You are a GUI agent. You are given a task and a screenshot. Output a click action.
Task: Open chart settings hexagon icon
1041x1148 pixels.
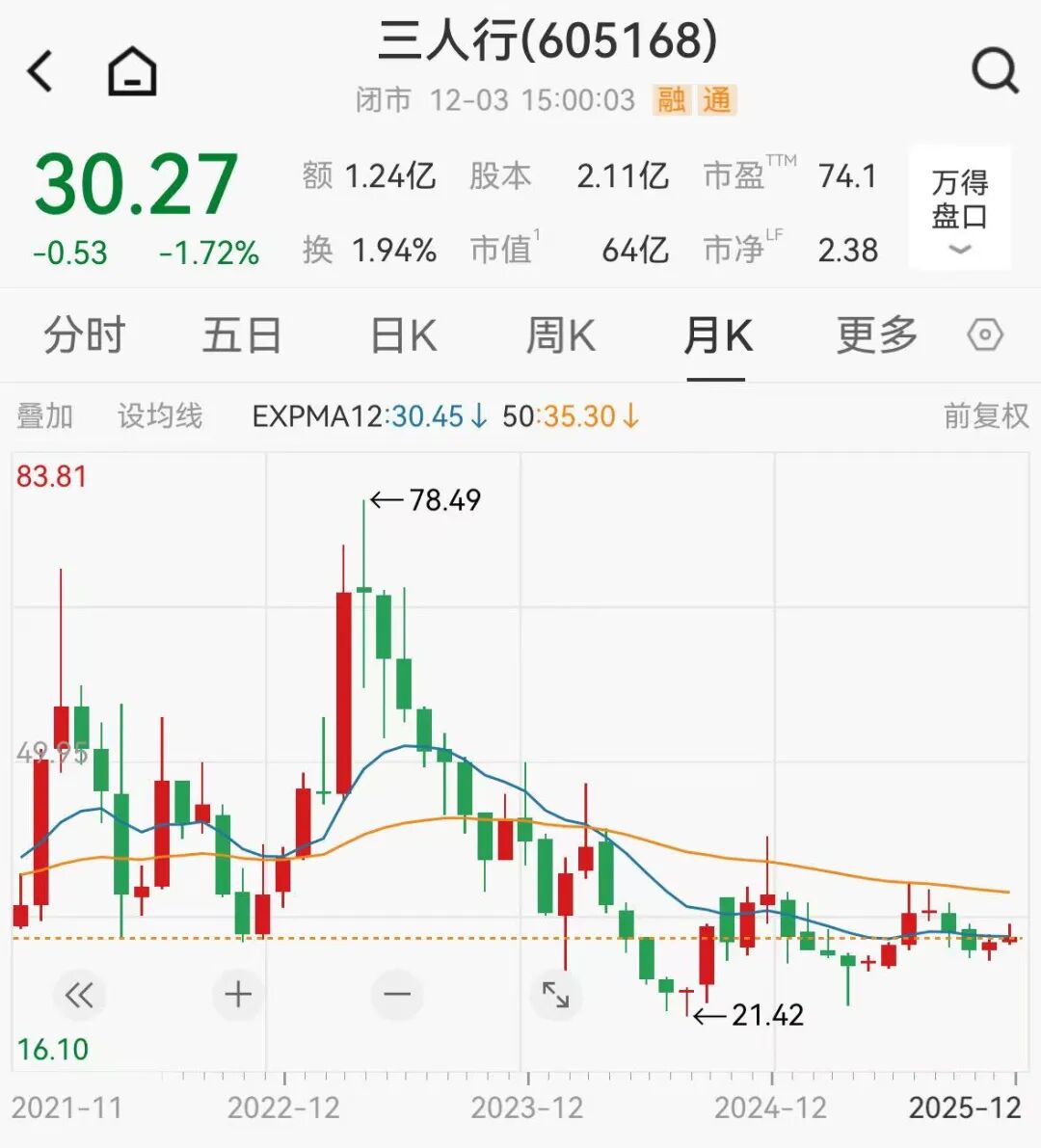[985, 335]
